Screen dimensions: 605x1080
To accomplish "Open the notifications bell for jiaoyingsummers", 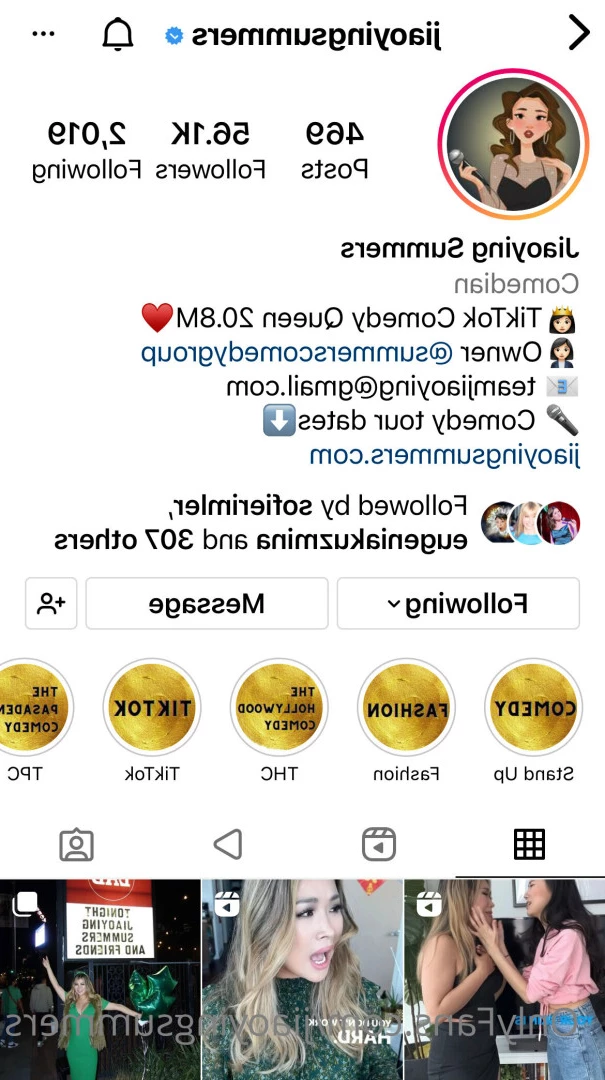I will pos(118,34).
